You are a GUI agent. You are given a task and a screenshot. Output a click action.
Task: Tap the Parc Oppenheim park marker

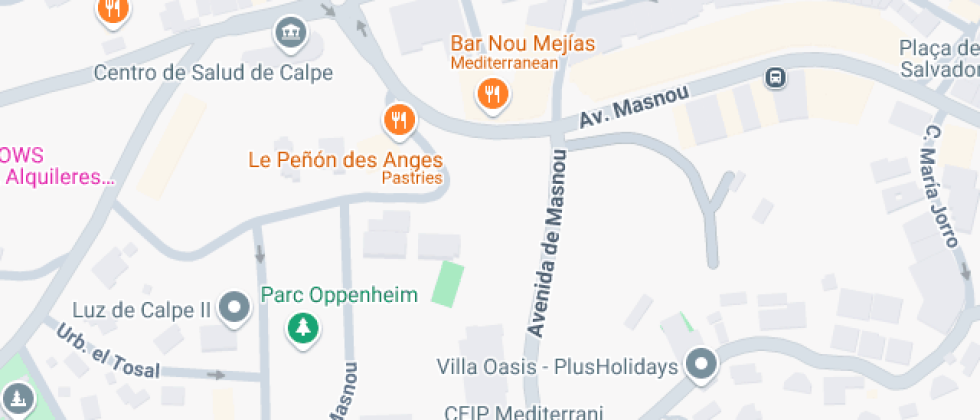tap(303, 329)
